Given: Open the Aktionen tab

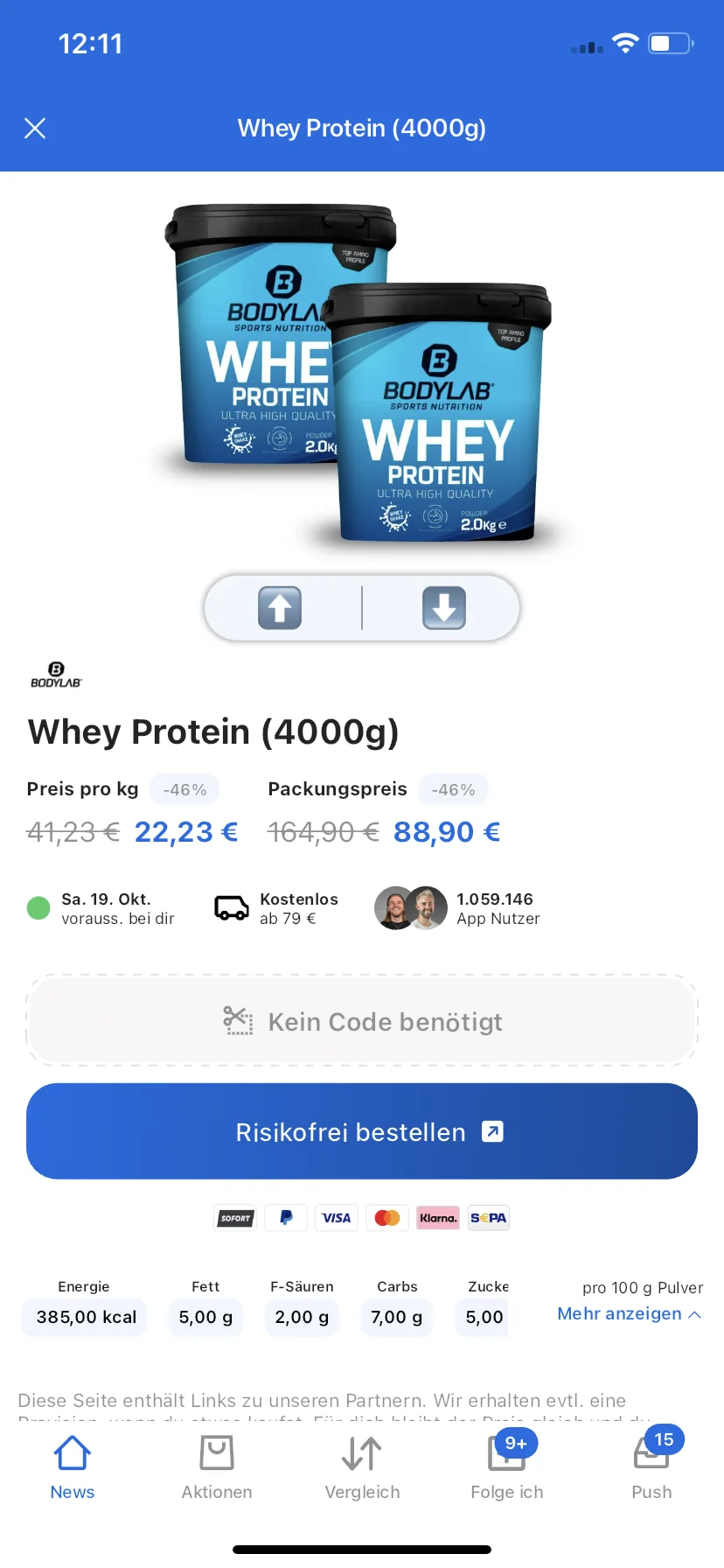Looking at the screenshot, I should click(217, 1468).
